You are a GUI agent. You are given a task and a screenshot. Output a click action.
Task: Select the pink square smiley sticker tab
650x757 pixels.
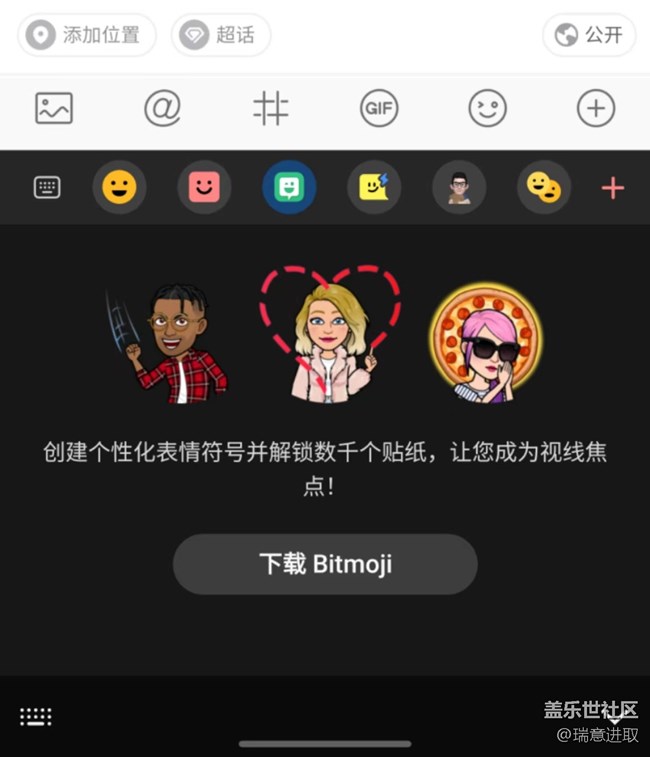(x=204, y=187)
